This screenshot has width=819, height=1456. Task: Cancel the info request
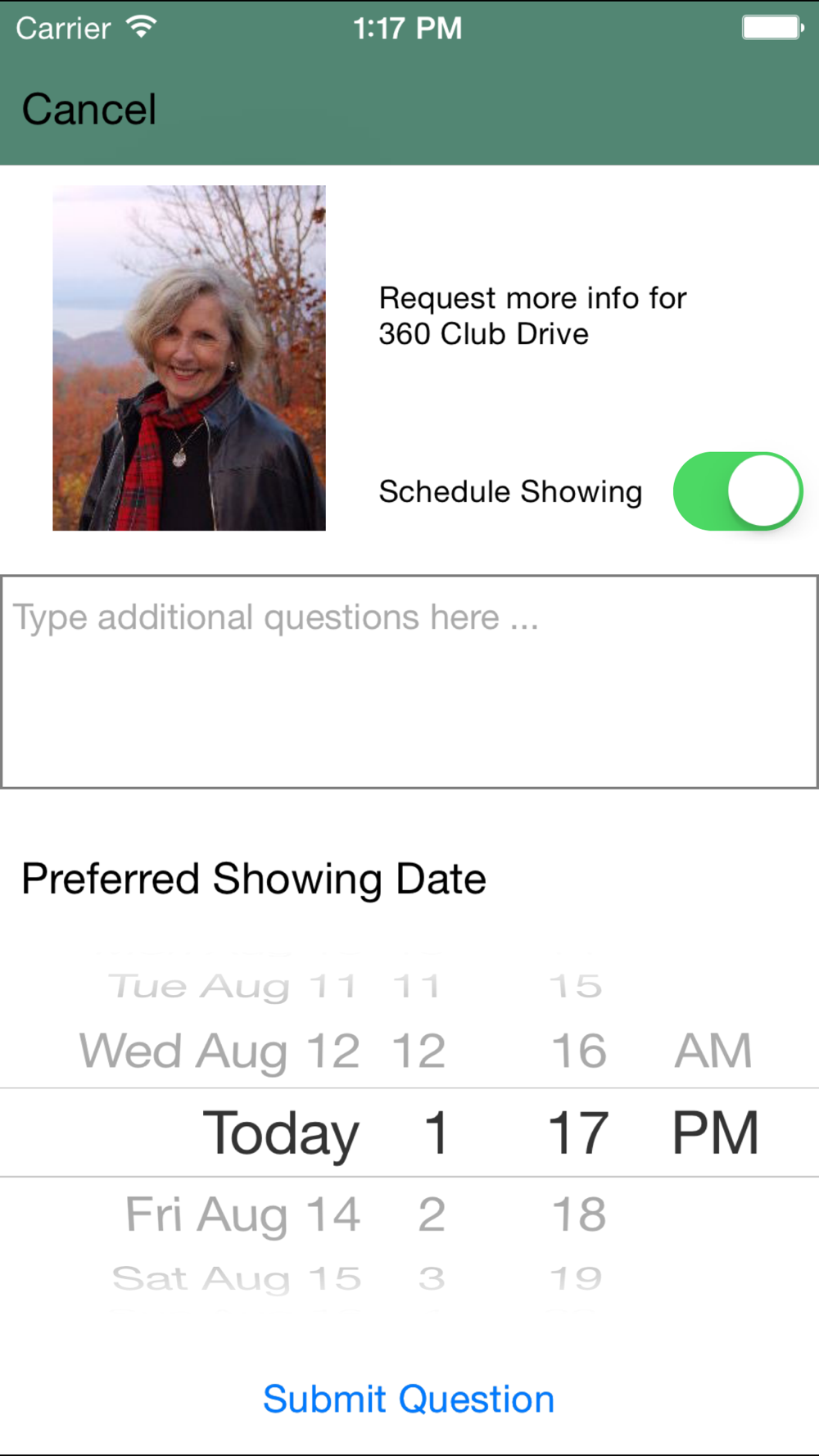pos(88,109)
